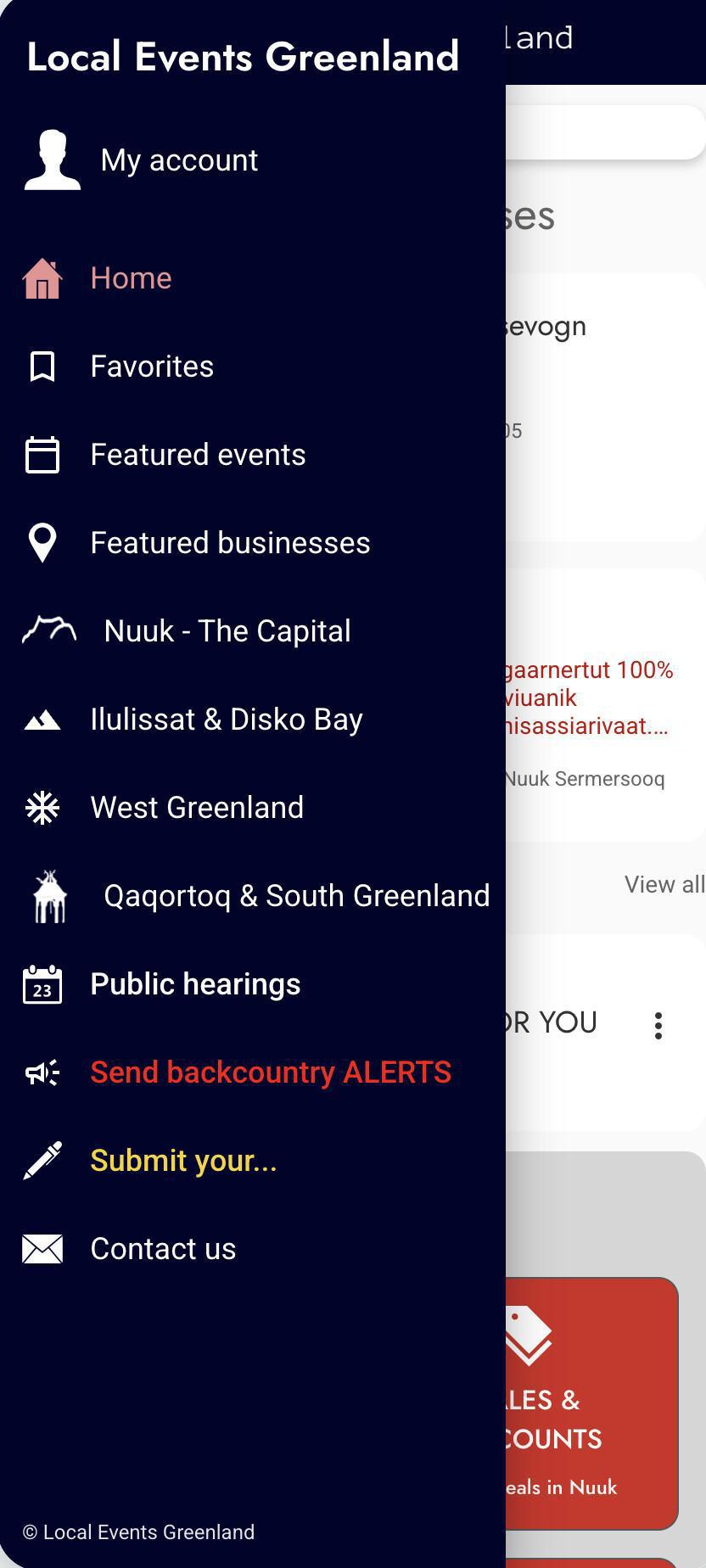The image size is (706, 1568).
Task: Open Qaqortoq & South Greenland
Action: (296, 896)
